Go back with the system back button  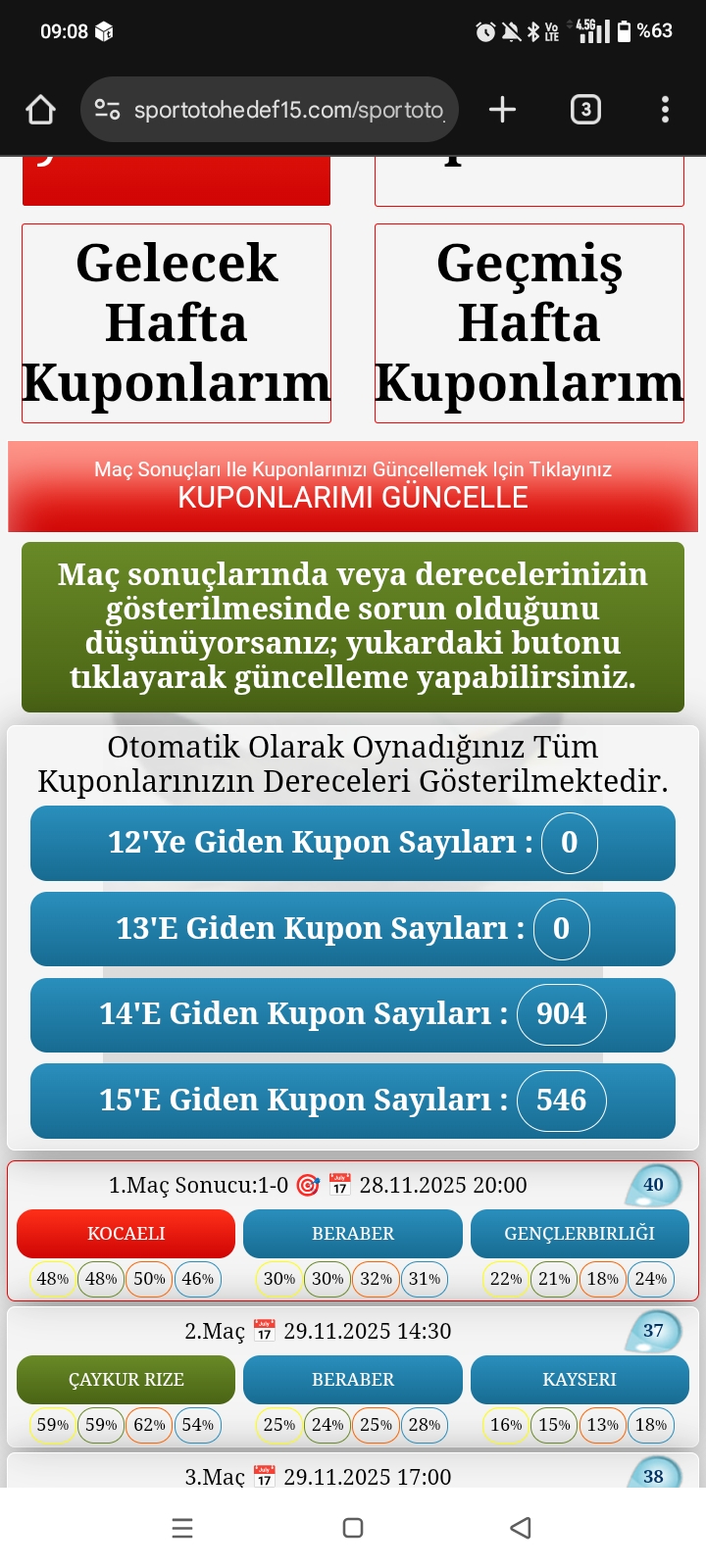[521, 1528]
